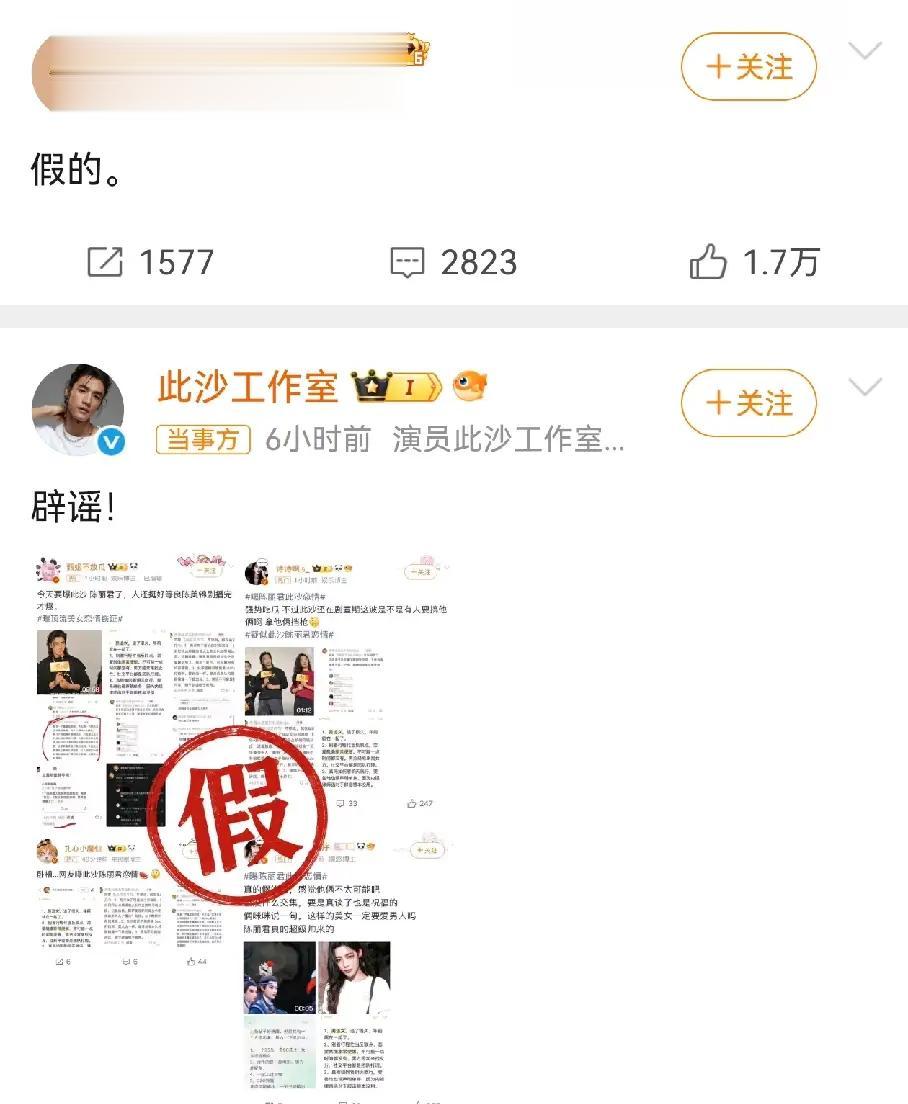Follow 此沙工作室
Image resolution: width=908 pixels, height=1104 pixels.
click(748, 403)
